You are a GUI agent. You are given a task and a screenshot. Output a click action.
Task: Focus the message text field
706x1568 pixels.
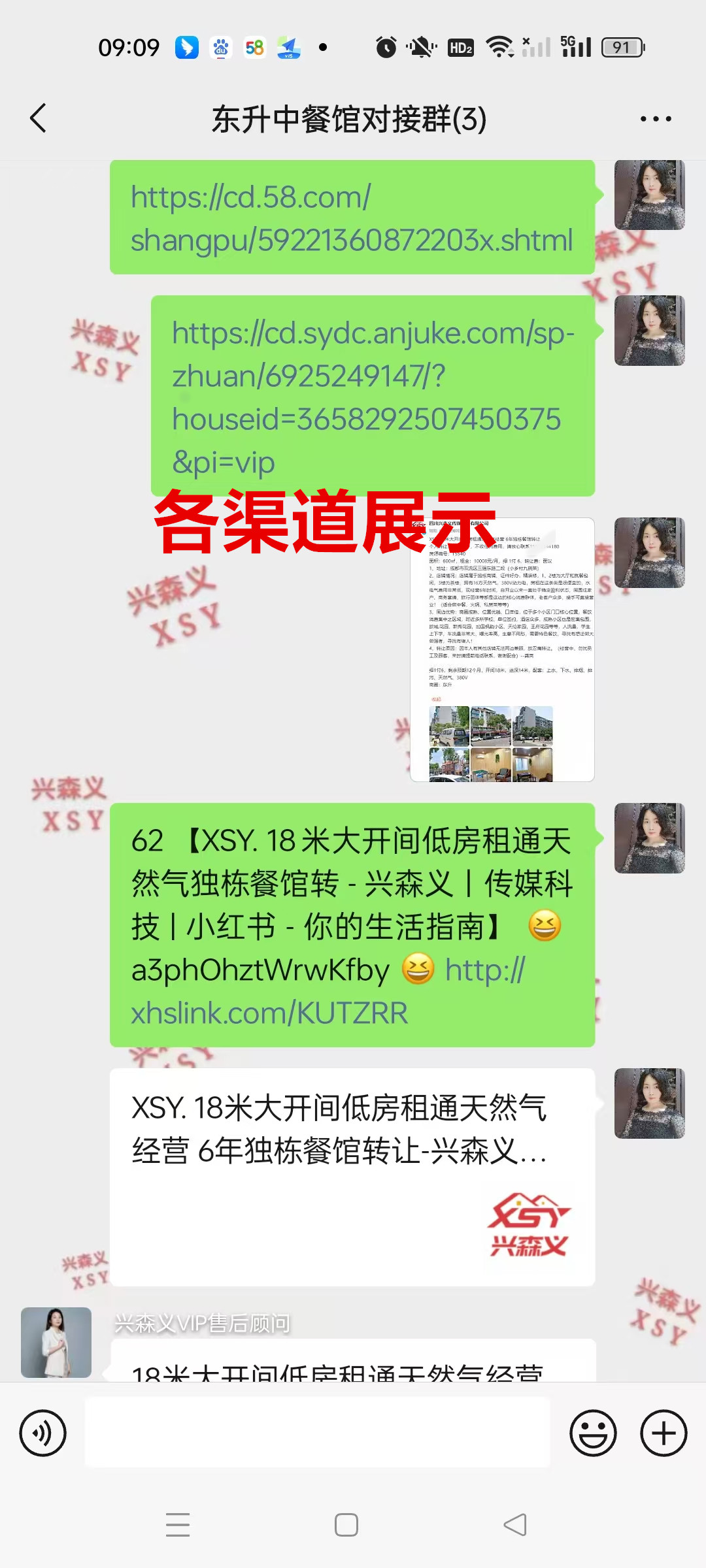pos(318,1432)
